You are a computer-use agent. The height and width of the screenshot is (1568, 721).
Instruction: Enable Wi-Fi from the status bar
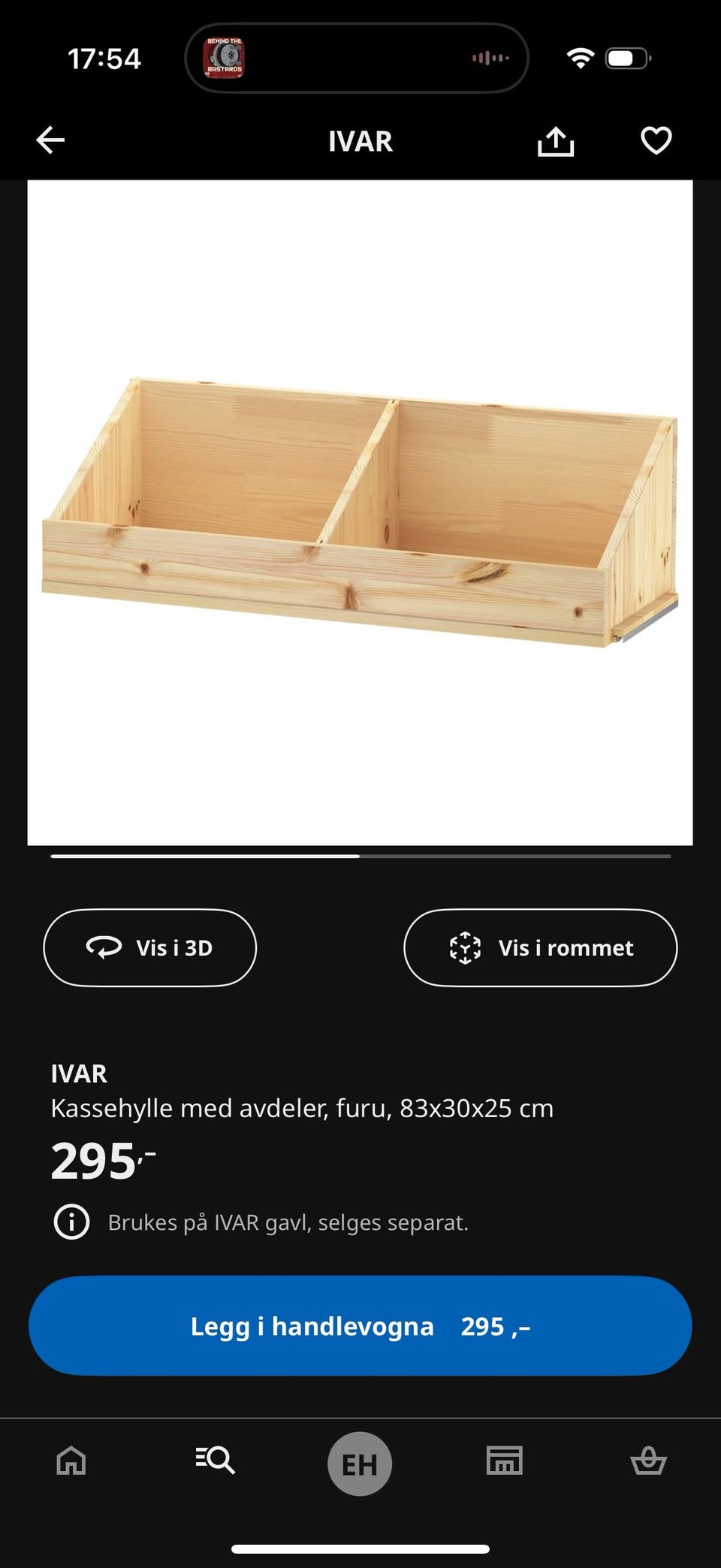coord(580,56)
